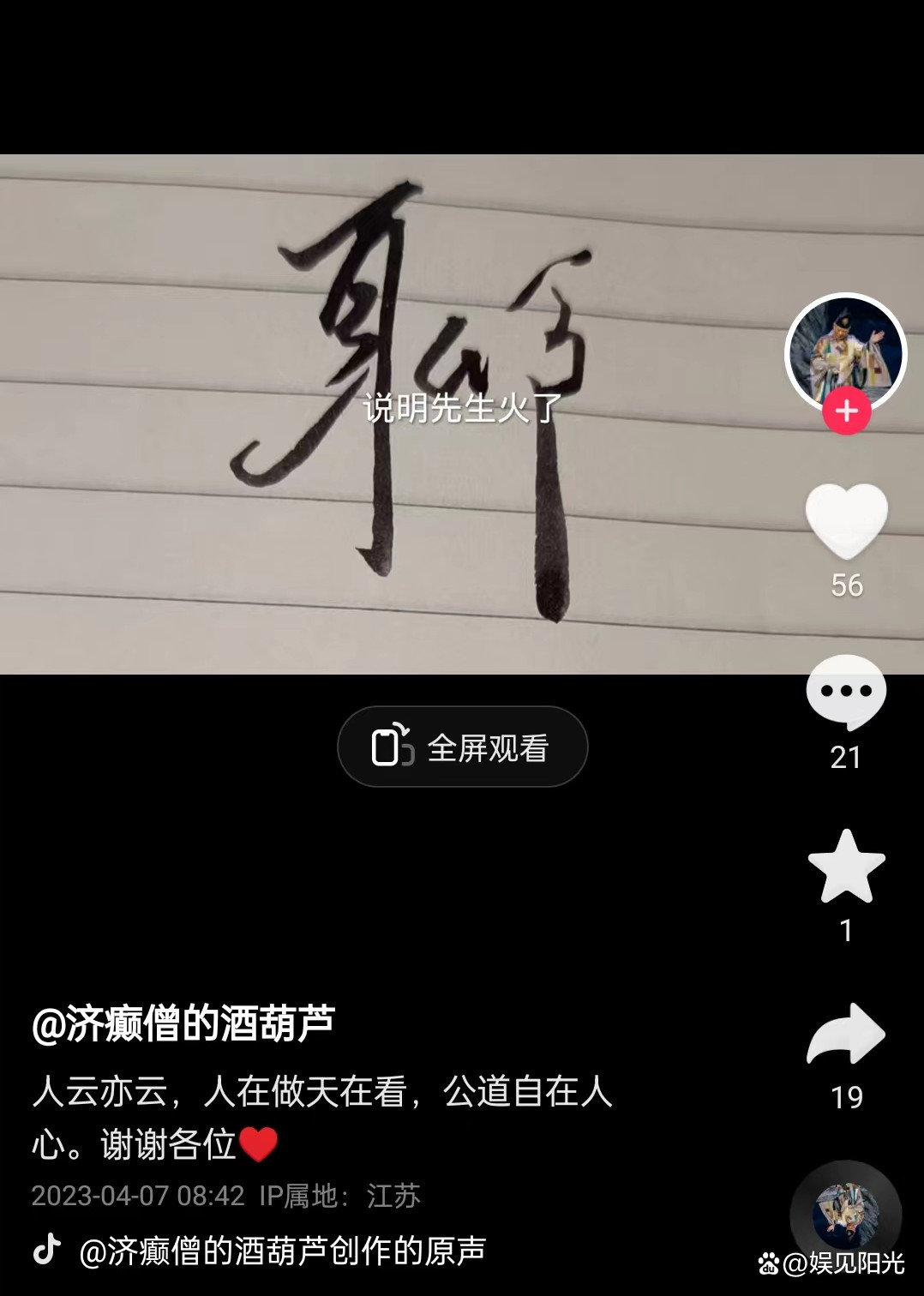
Task: Like this video with the heart
Action: [x=846, y=520]
